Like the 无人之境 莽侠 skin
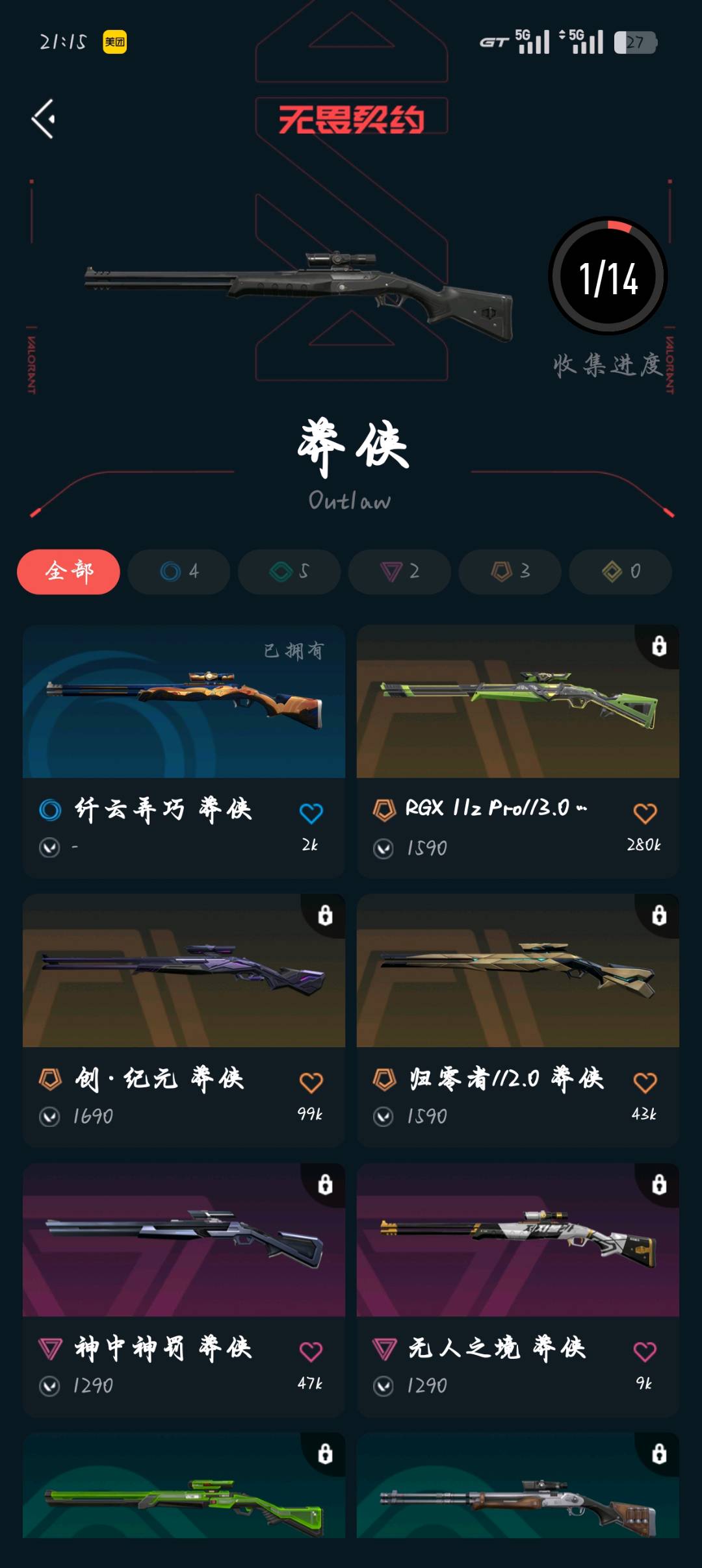The image size is (702, 1568). coord(645,1352)
